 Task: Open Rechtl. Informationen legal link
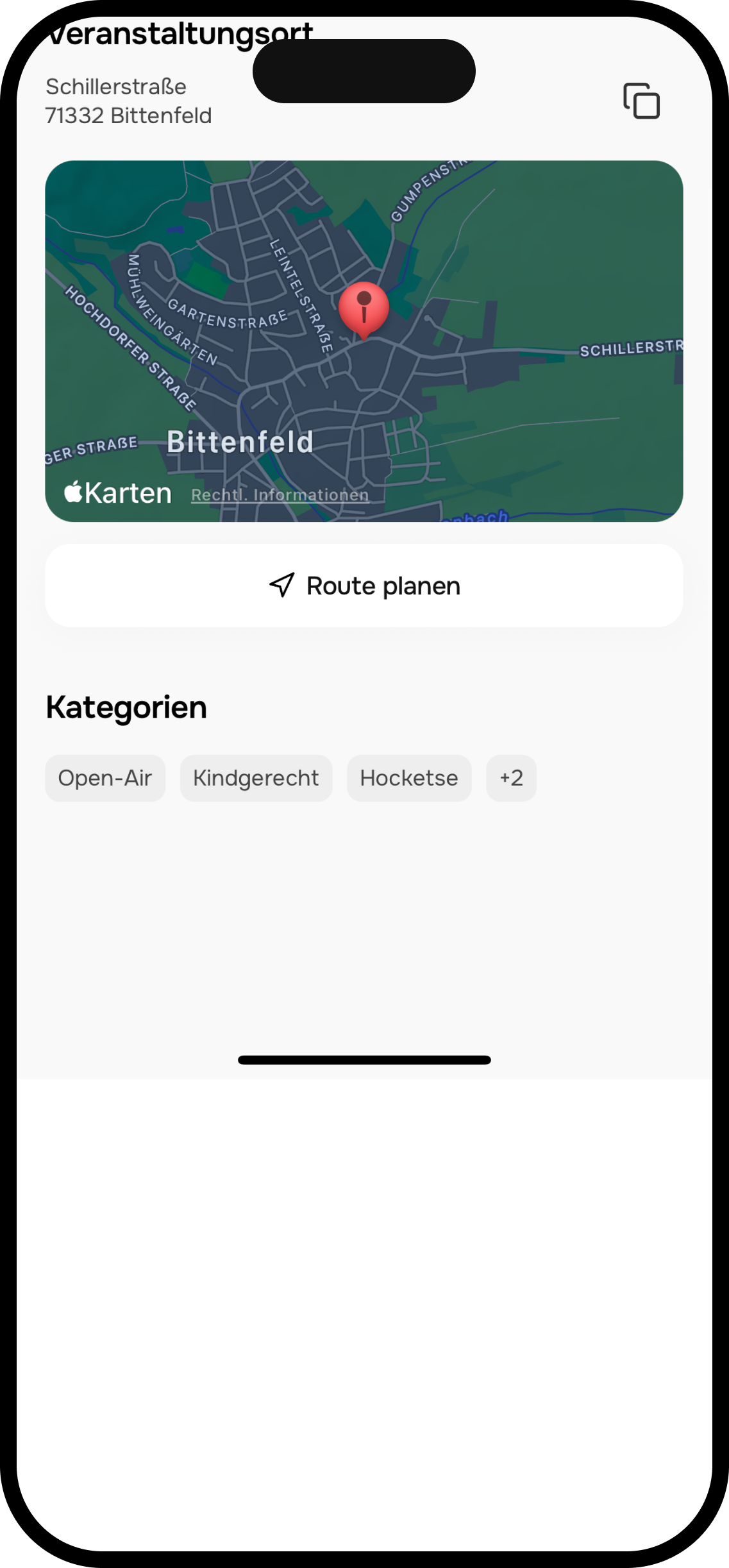tap(280, 494)
